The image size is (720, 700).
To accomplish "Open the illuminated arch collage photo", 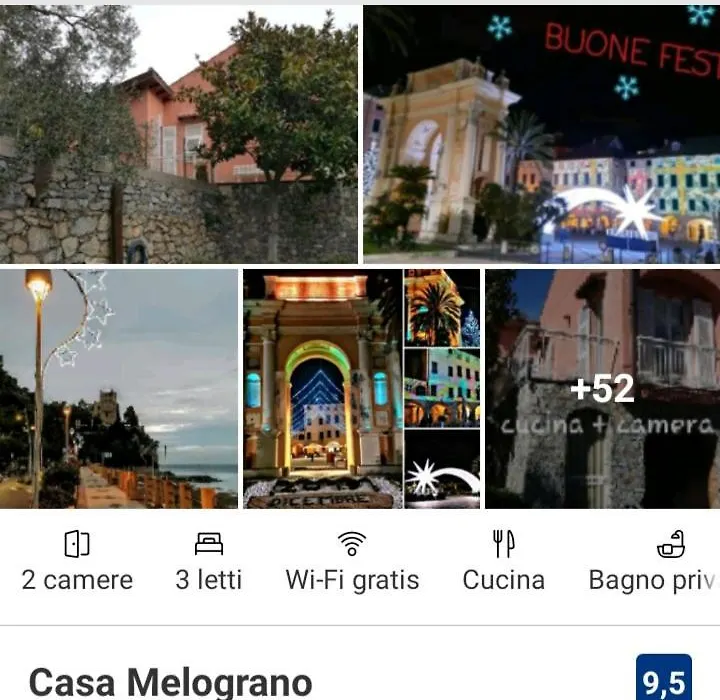I will tap(361, 388).
